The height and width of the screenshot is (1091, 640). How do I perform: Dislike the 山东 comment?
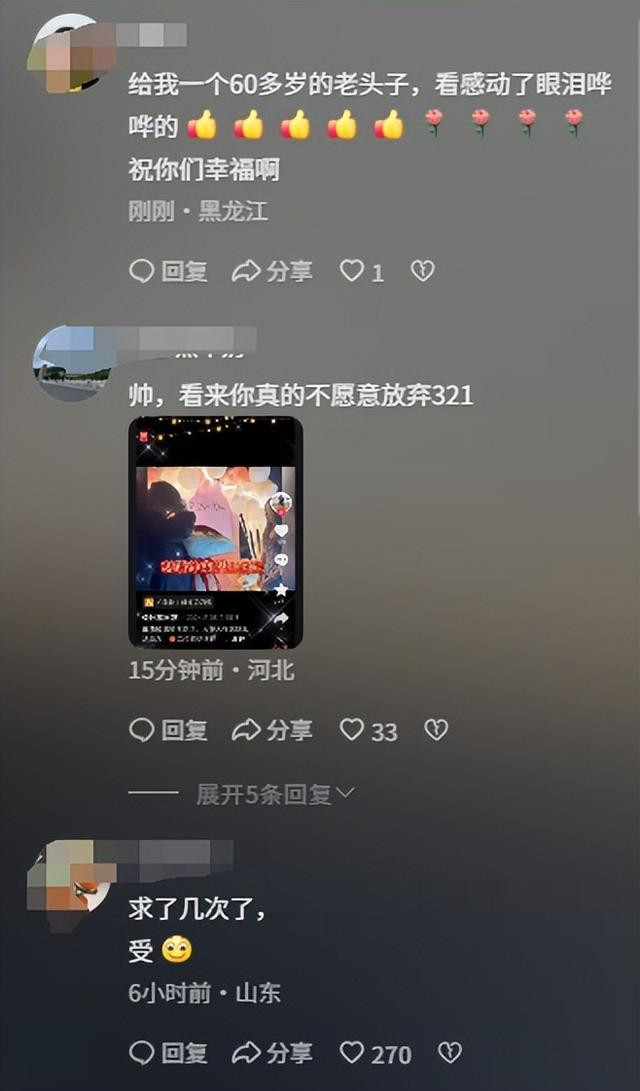451,1052
